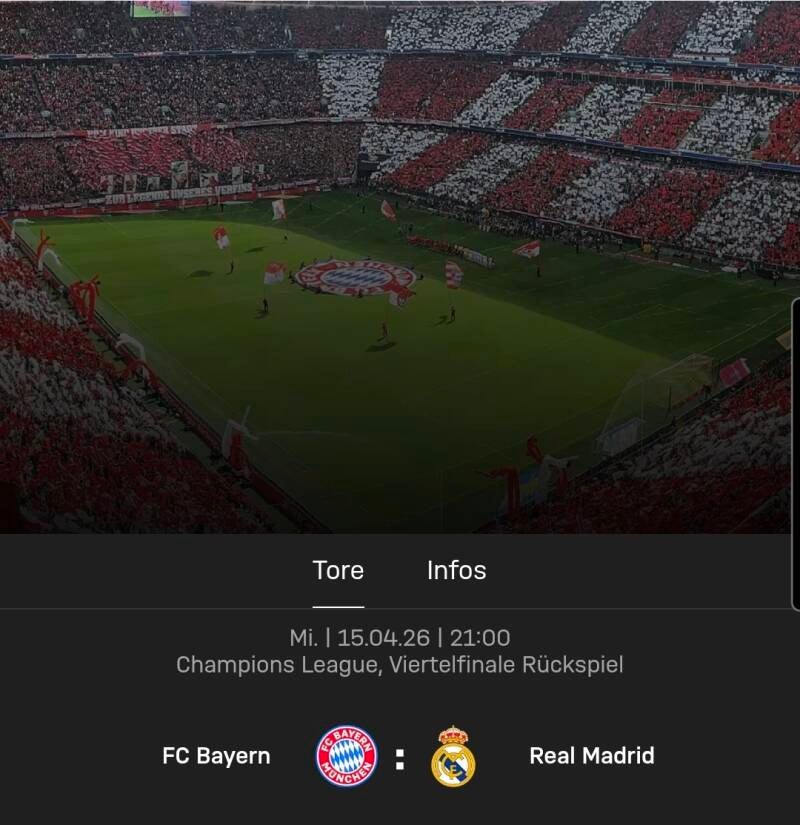
Task: Switch to the Tore tab
Action: [x=338, y=571]
